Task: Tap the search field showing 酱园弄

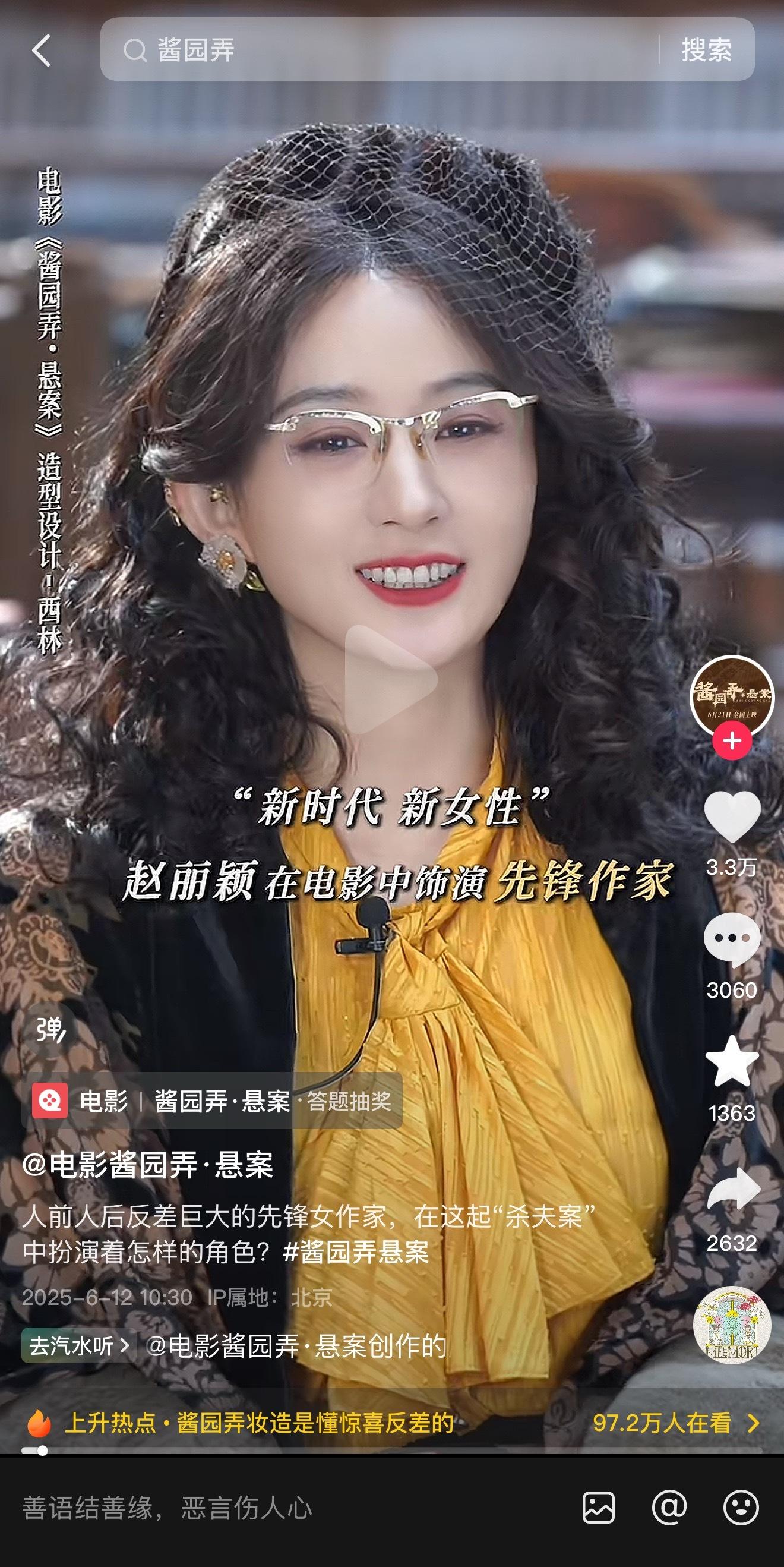Action: coord(377,50)
